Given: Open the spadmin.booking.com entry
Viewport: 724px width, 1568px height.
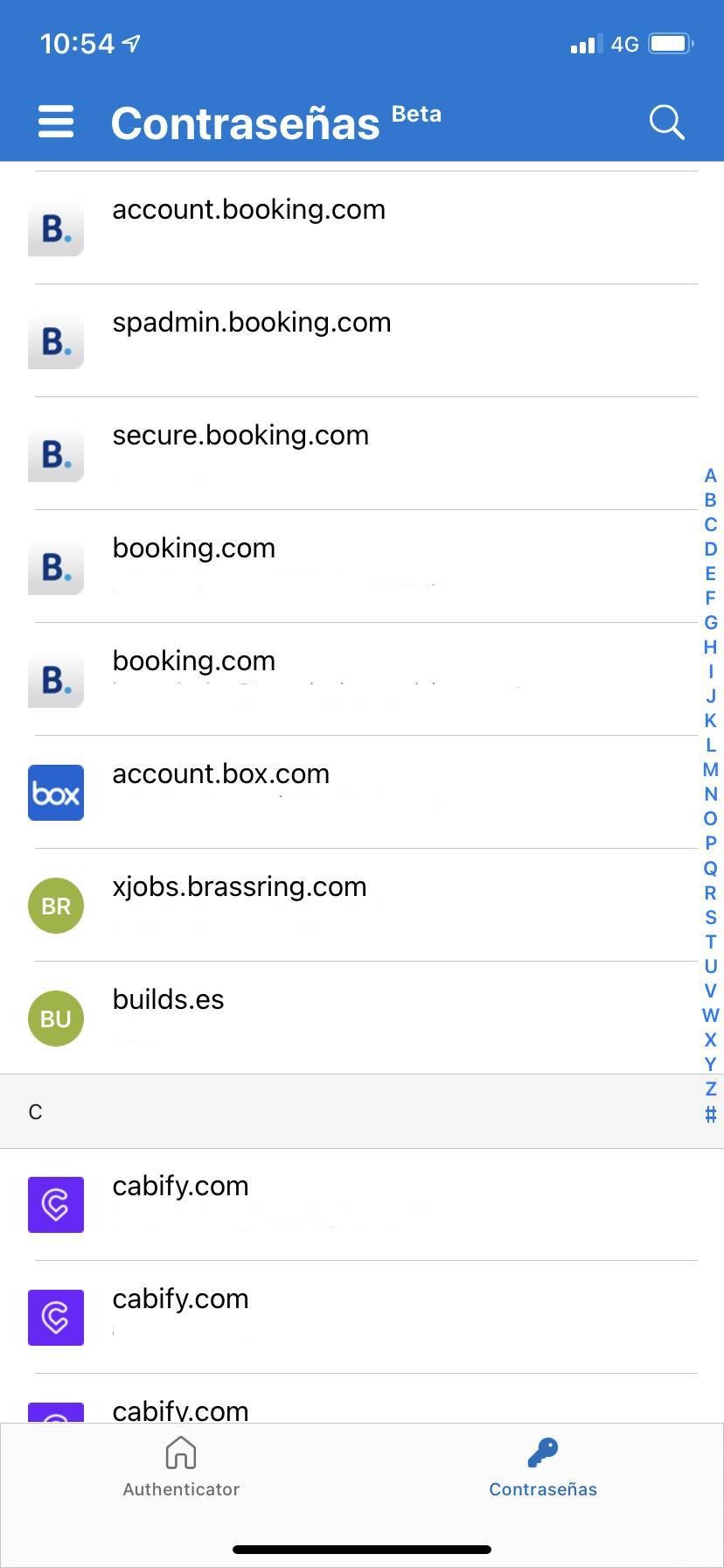Looking at the screenshot, I should [362, 340].
